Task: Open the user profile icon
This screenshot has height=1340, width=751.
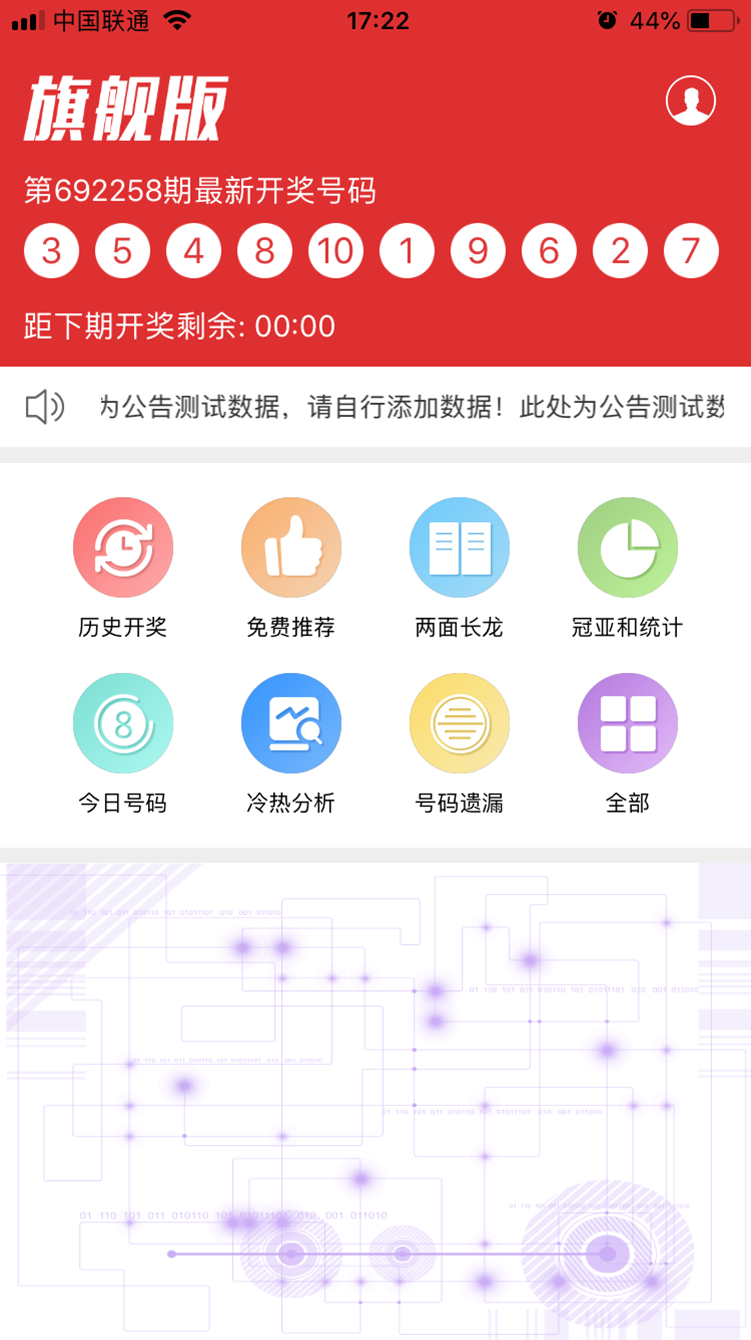Action: point(691,101)
